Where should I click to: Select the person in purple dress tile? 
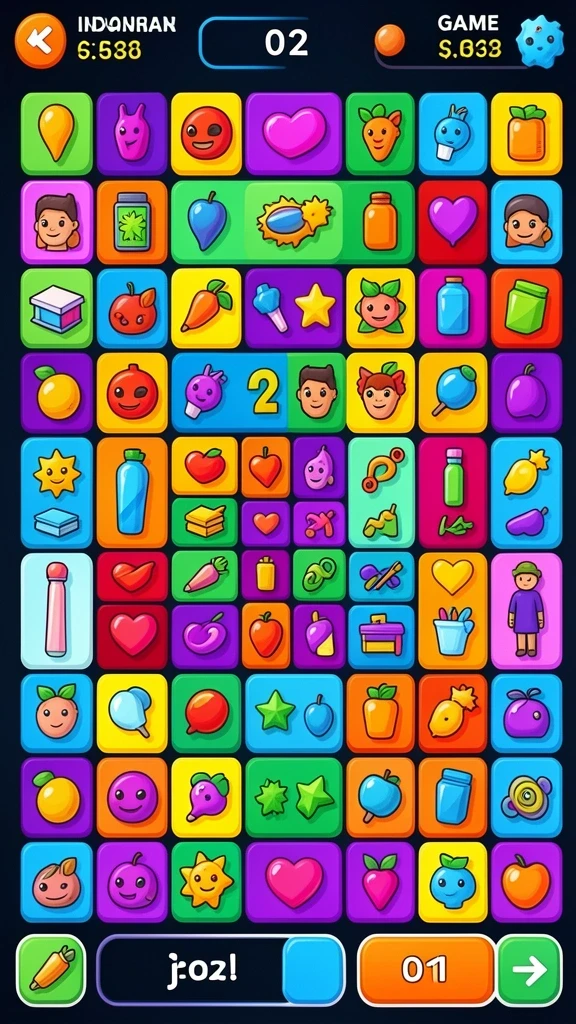[526, 611]
